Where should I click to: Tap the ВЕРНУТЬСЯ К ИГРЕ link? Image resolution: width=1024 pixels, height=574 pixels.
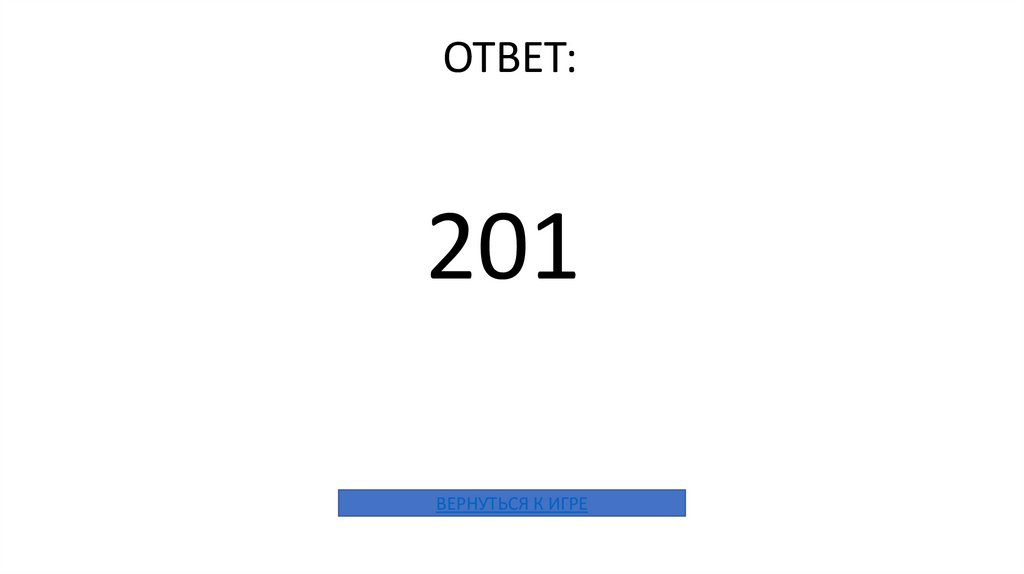pyautogui.click(x=511, y=503)
